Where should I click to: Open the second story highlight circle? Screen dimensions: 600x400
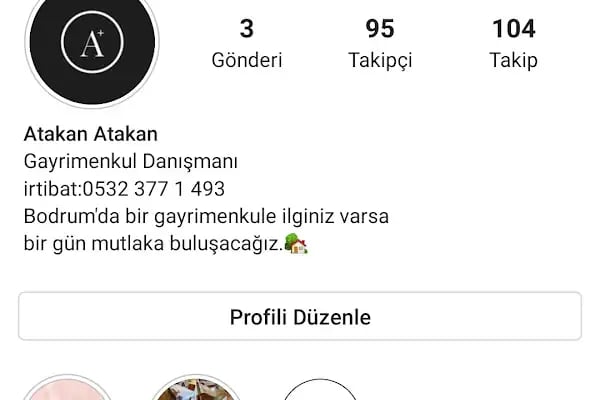(196, 390)
